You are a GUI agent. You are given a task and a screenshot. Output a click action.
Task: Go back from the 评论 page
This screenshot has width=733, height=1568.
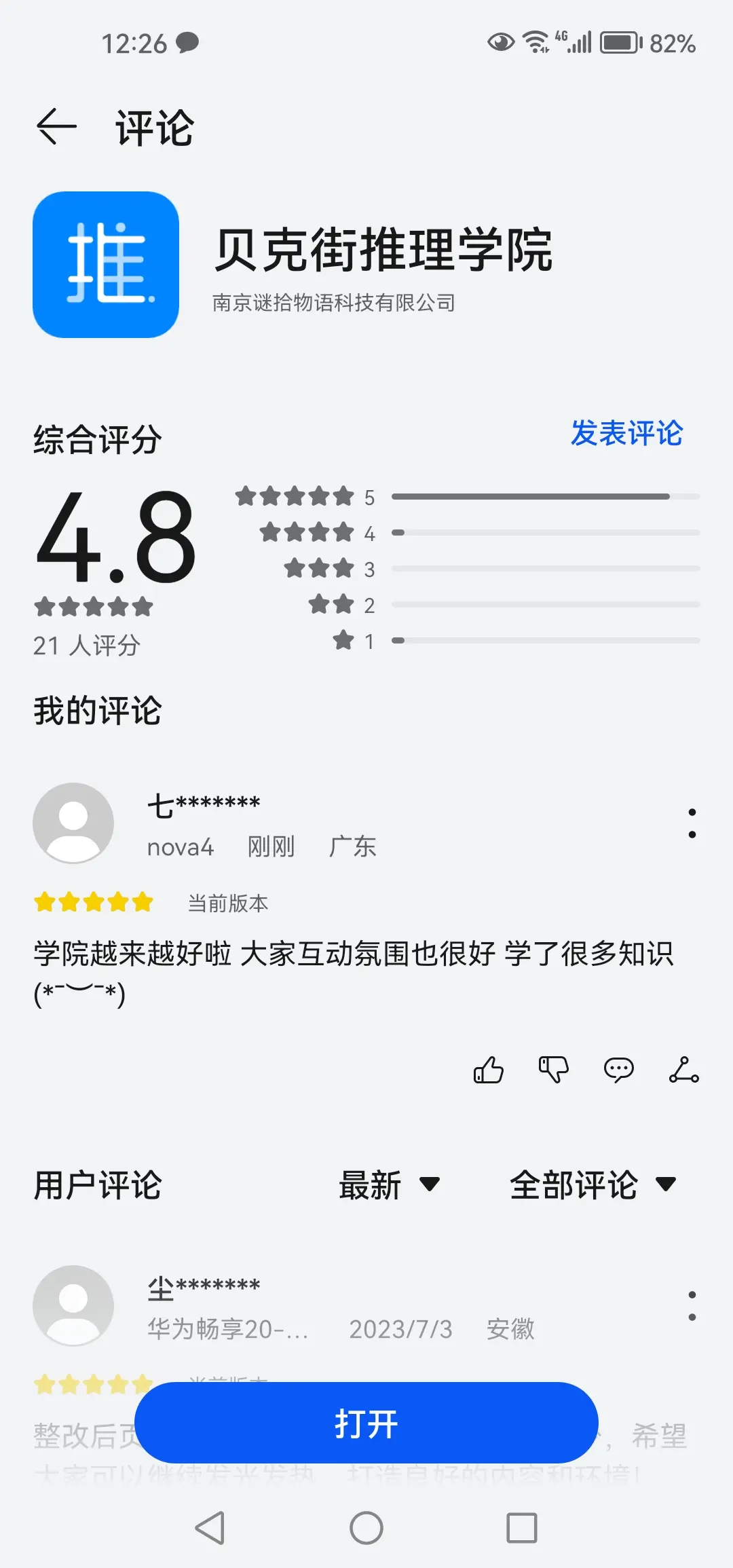(x=56, y=127)
